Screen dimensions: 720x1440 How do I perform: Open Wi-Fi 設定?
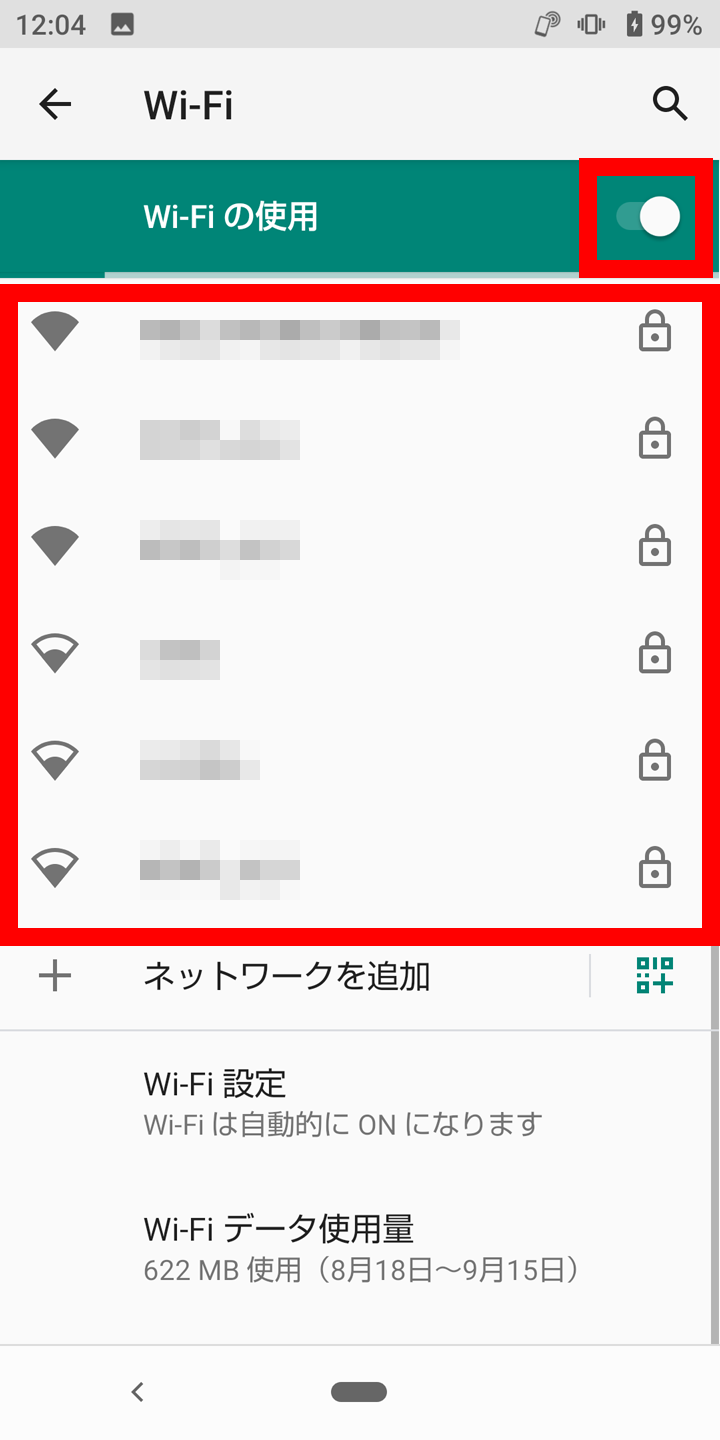click(x=340, y=1102)
